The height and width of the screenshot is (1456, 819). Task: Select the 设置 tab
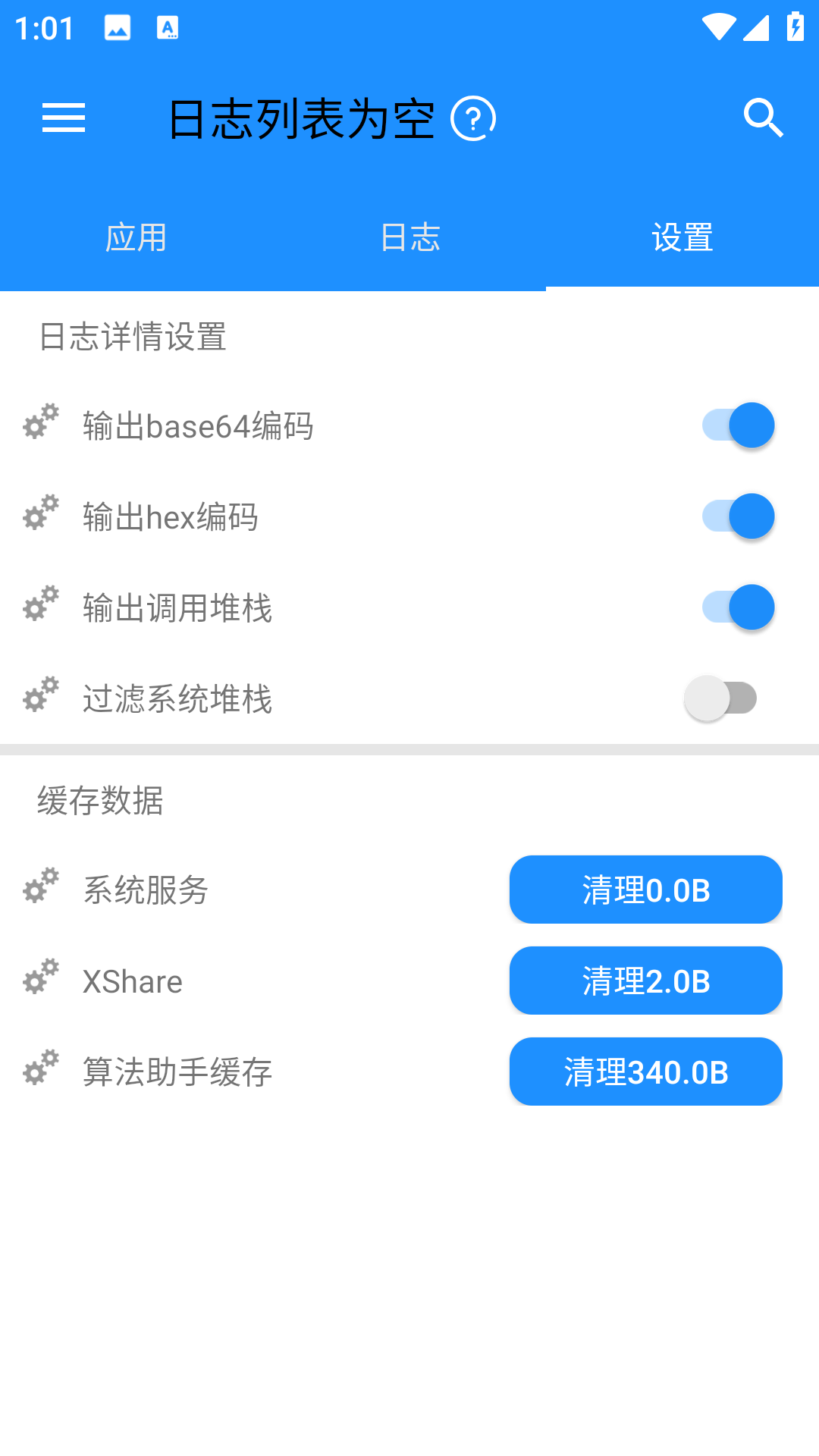tap(682, 238)
